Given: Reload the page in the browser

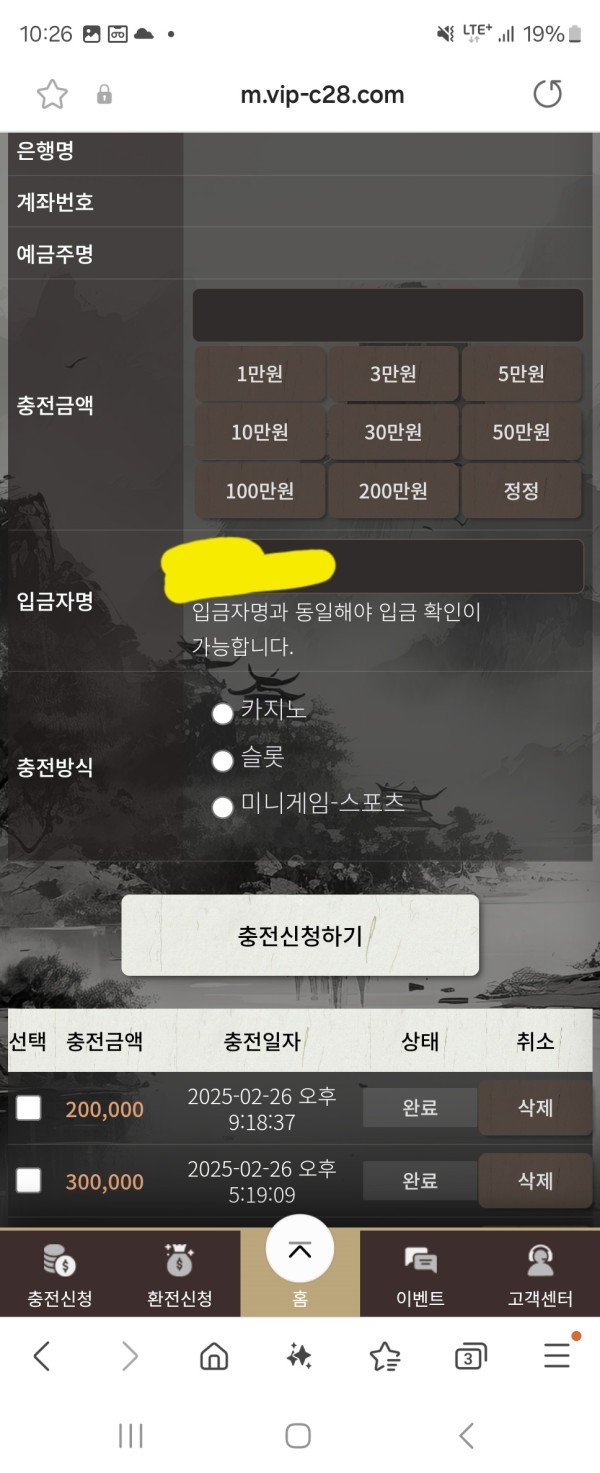Looking at the screenshot, I should pyautogui.click(x=547, y=95).
